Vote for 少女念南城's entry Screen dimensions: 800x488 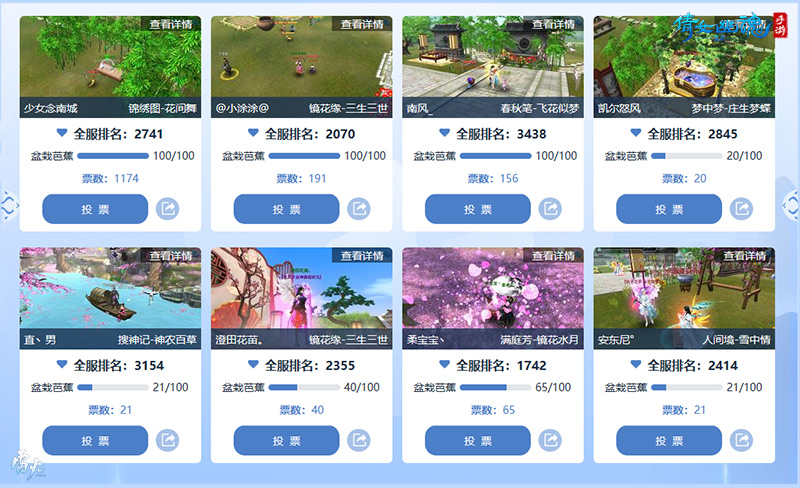click(x=95, y=209)
